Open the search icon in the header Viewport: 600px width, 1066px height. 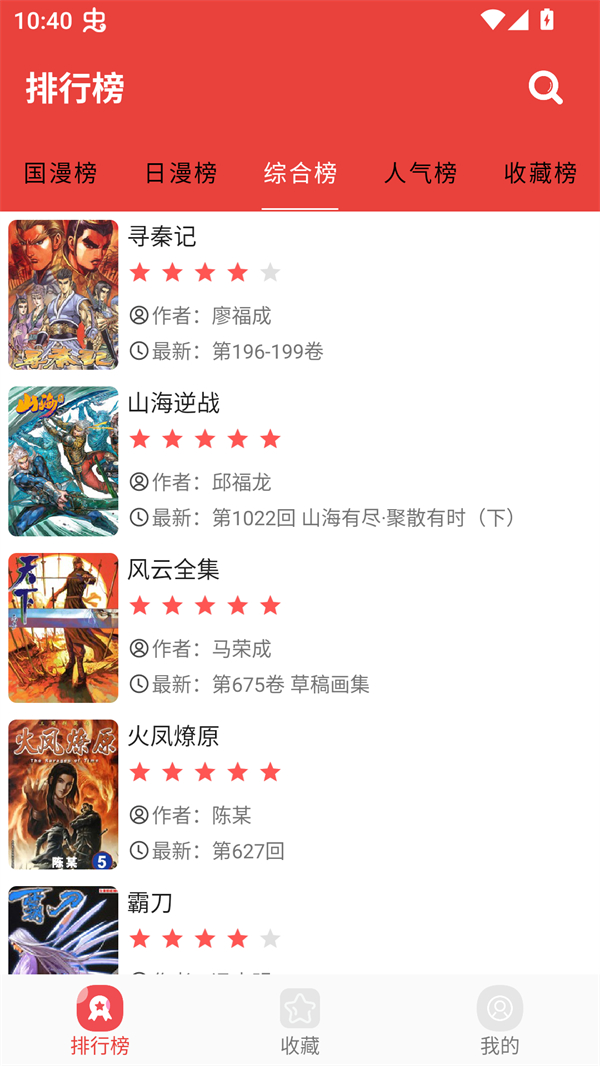[545, 88]
